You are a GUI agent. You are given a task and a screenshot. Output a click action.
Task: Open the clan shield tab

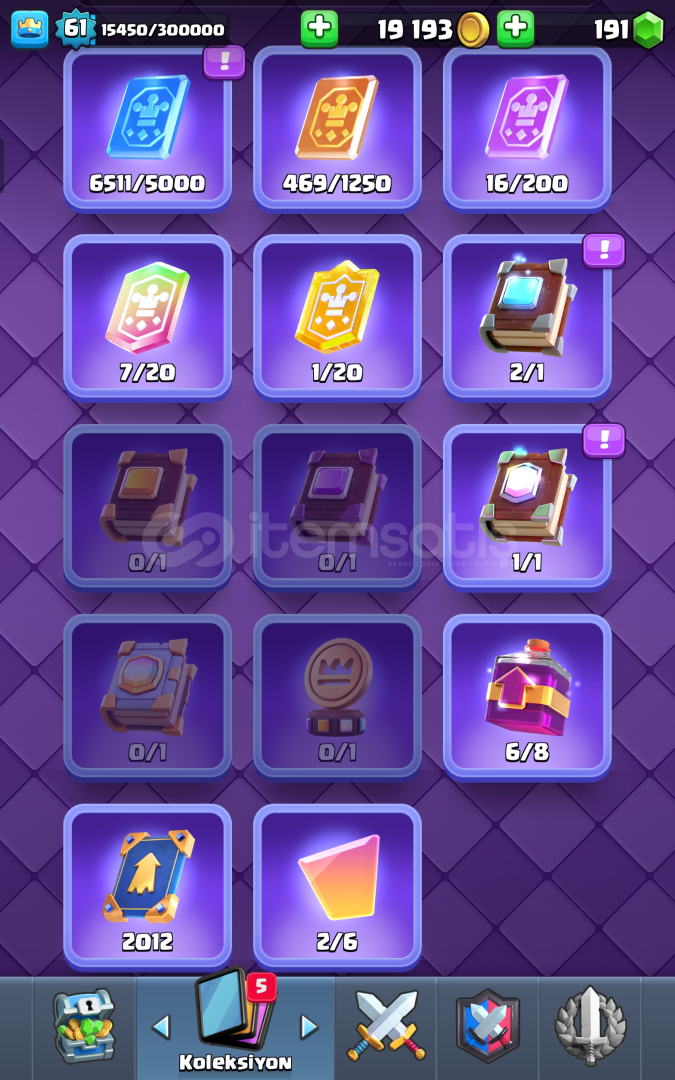[488, 1026]
